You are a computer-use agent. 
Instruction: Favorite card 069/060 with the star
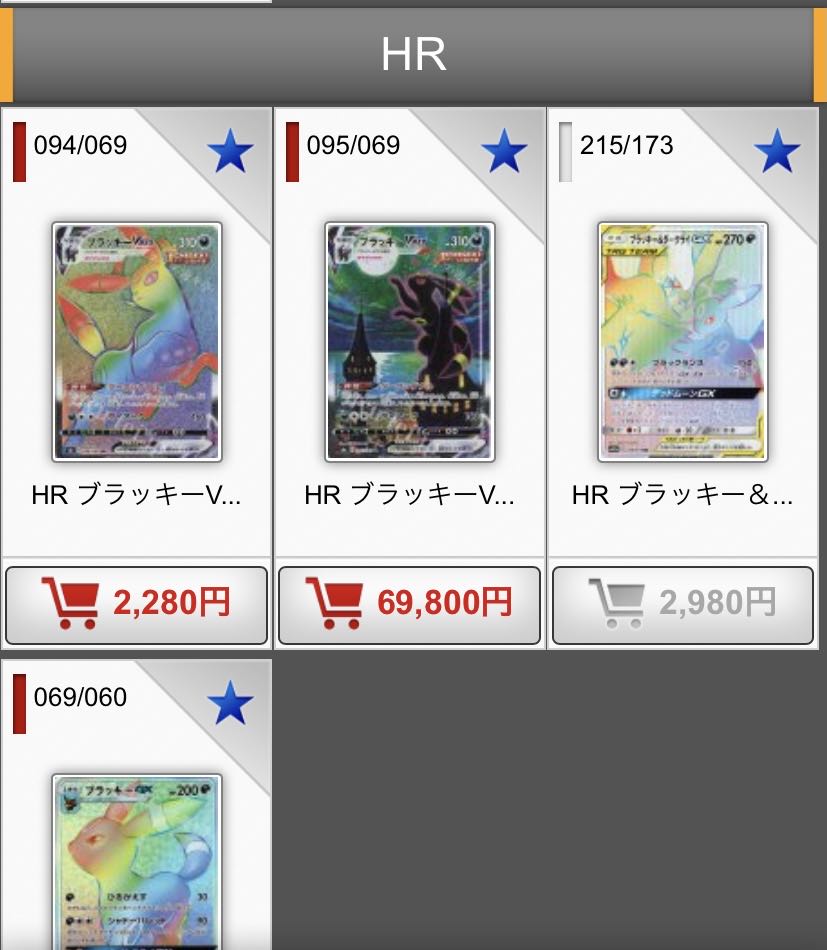pyautogui.click(x=230, y=704)
